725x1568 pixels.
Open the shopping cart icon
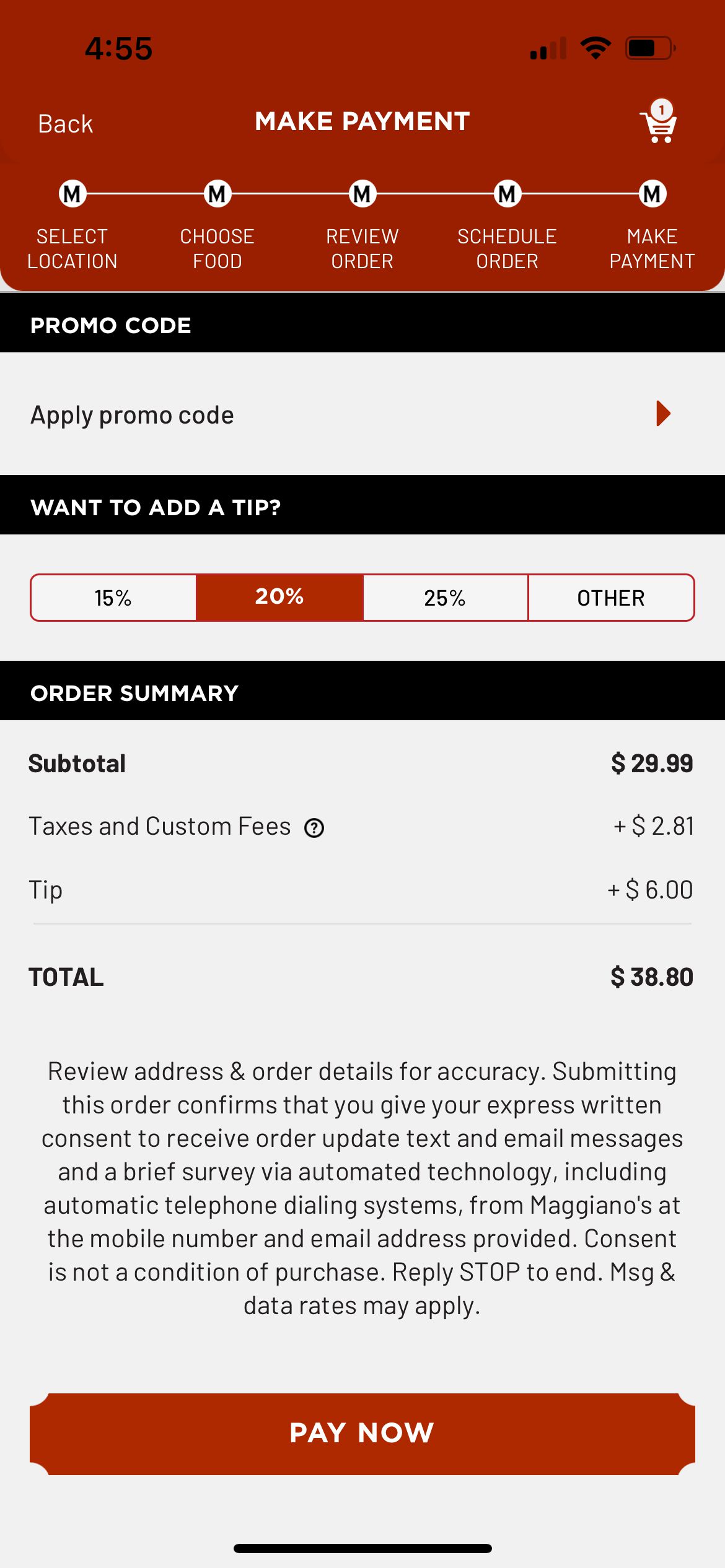pyautogui.click(x=658, y=123)
